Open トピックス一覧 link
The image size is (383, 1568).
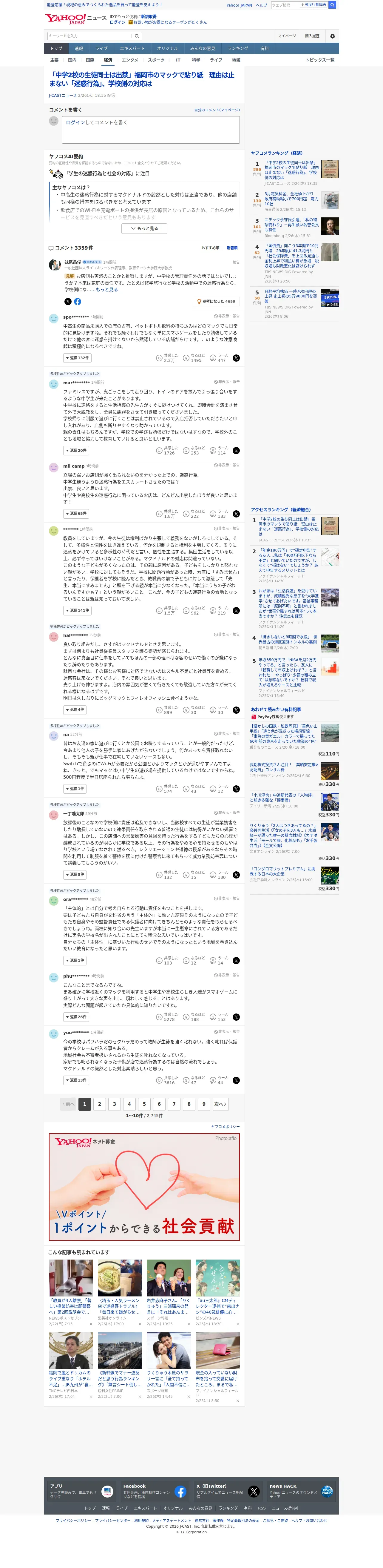(x=320, y=60)
